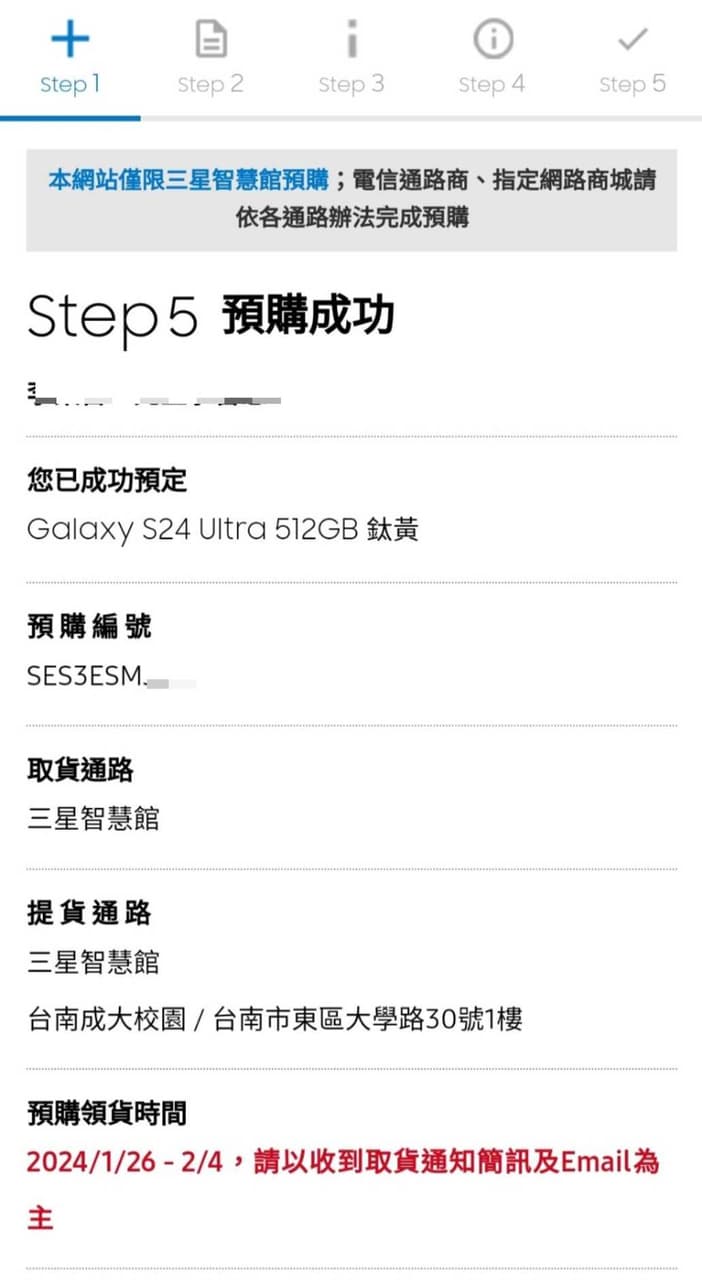Image resolution: width=702 pixels, height=1280 pixels.
Task: Open the Step 3 tab
Action: click(x=351, y=60)
